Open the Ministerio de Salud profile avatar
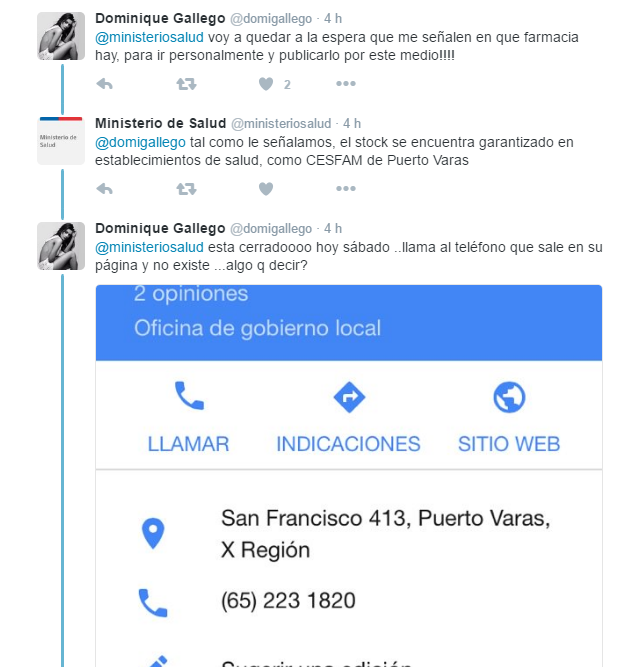The width and height of the screenshot is (640, 667). click(61, 140)
